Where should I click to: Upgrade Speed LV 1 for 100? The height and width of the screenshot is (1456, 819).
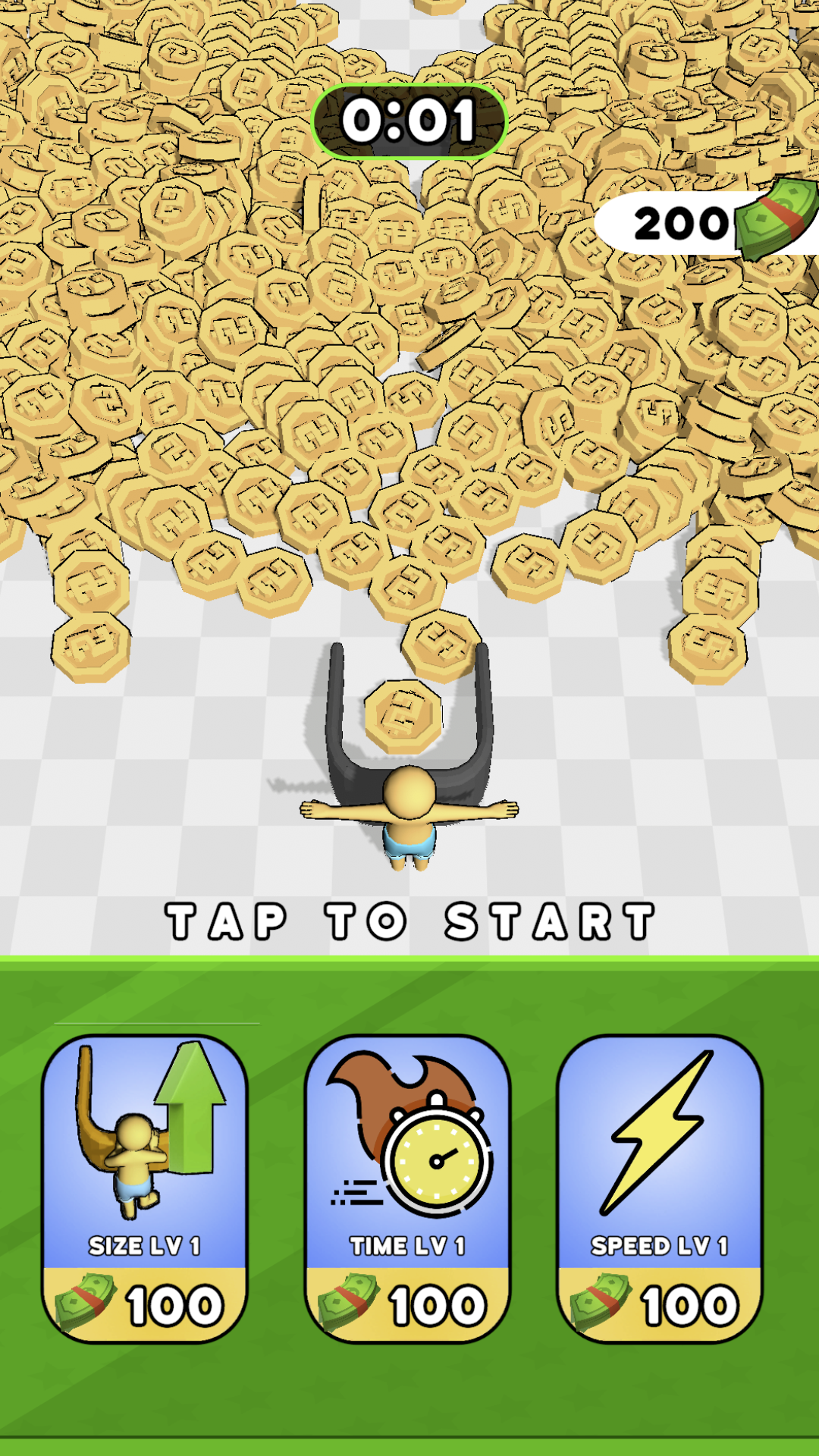[x=660, y=1188]
